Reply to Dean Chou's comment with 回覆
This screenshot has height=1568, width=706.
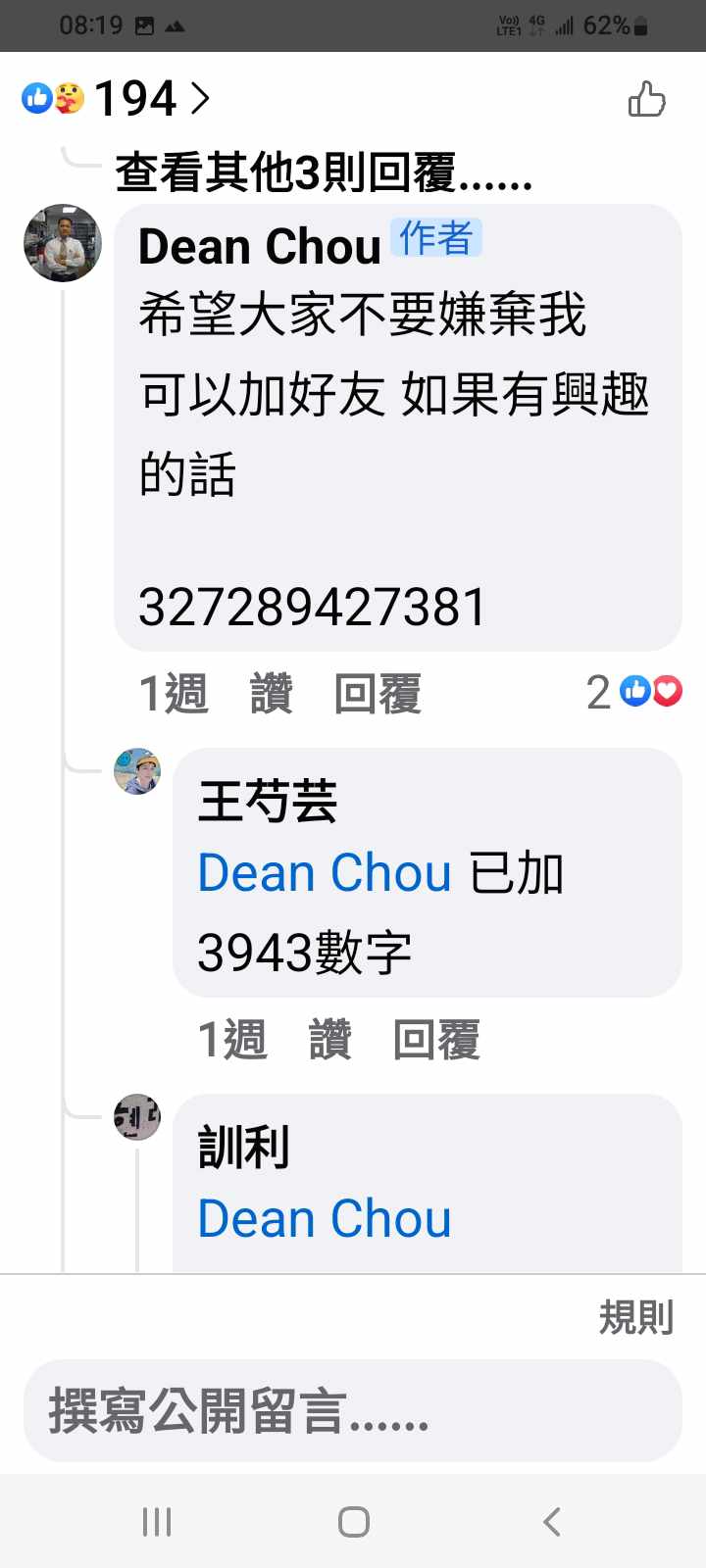coord(378,694)
